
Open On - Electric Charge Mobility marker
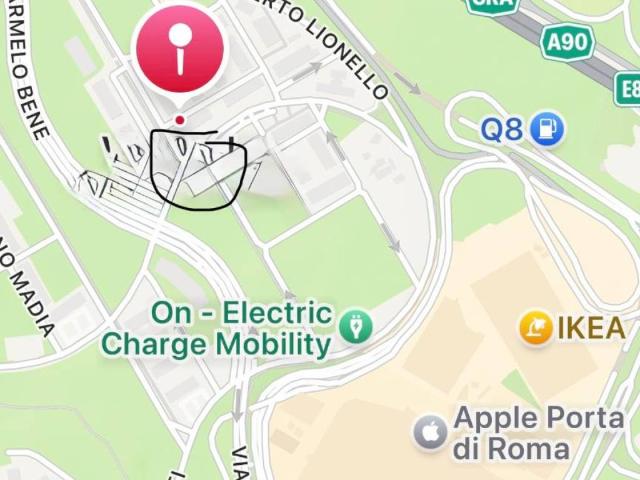(355, 325)
